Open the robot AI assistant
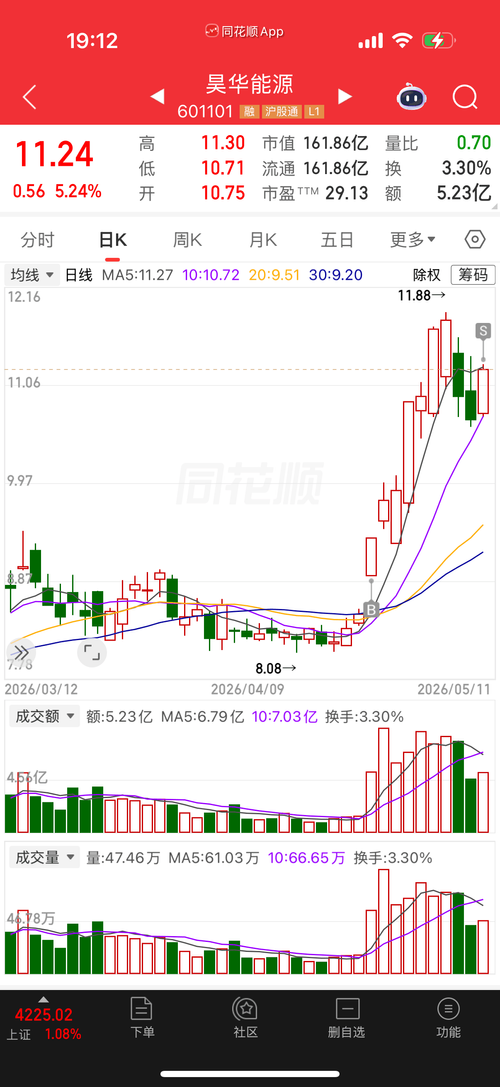Image resolution: width=500 pixels, height=1087 pixels. click(x=411, y=97)
